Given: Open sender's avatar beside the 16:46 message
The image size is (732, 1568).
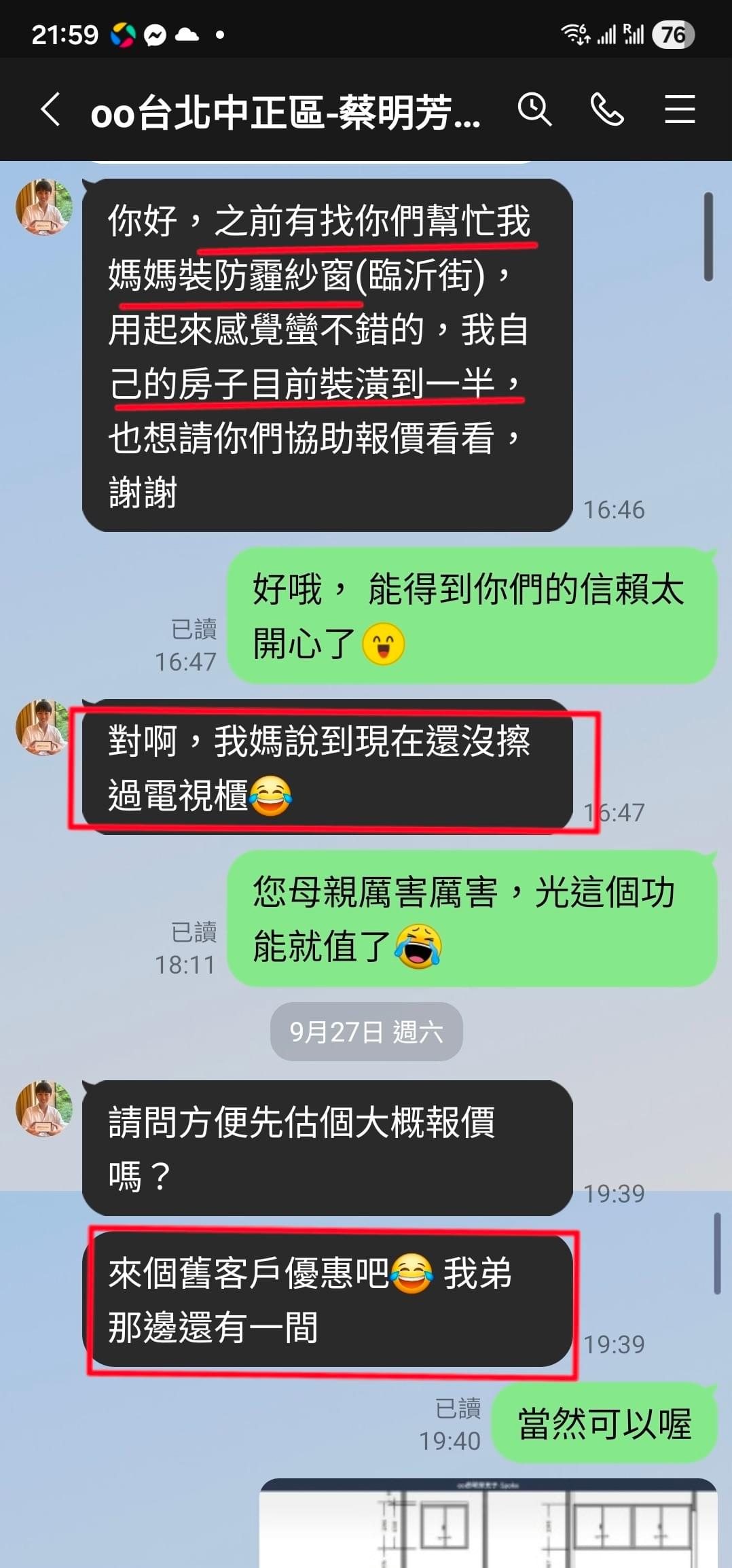Looking at the screenshot, I should pyautogui.click(x=44, y=207).
